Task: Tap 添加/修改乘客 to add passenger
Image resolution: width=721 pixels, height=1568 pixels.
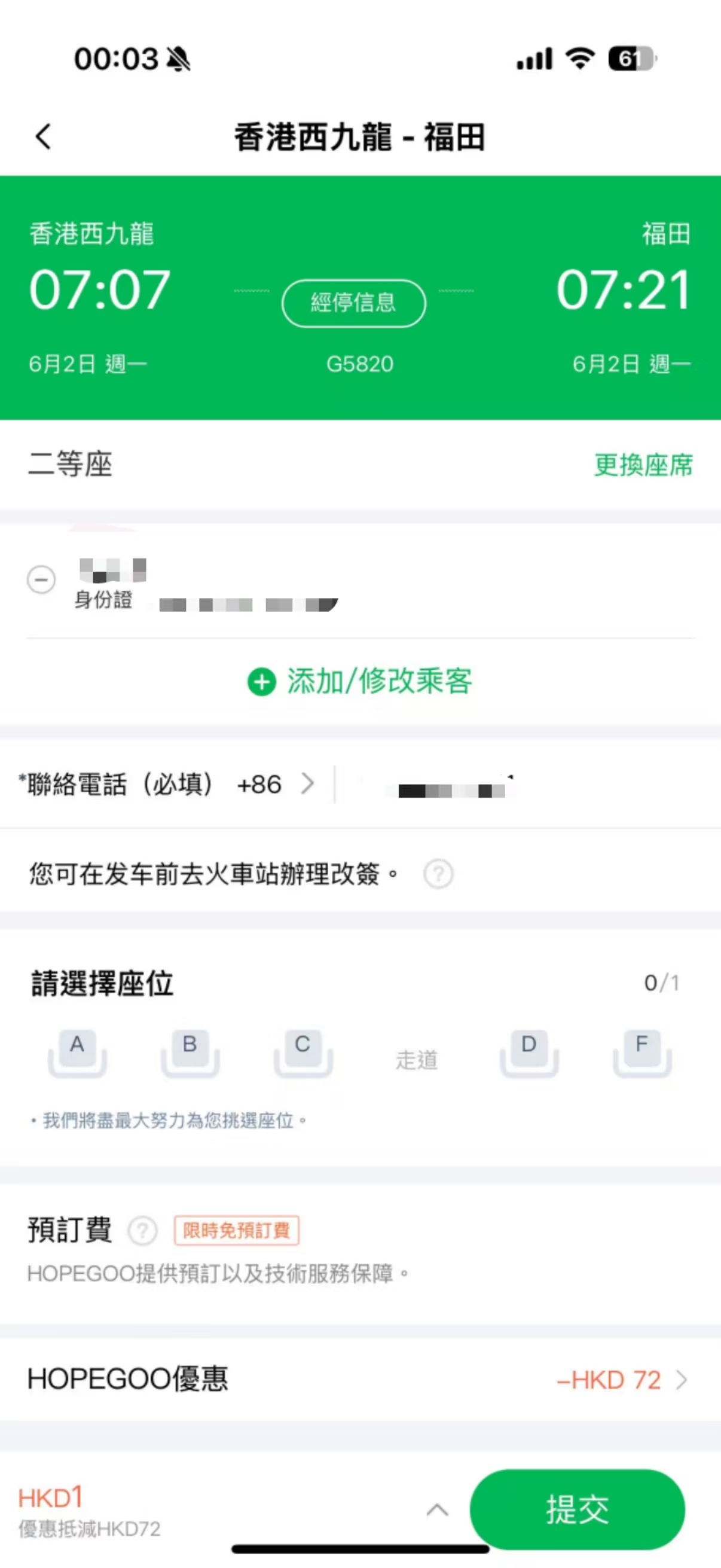Action: [x=360, y=681]
